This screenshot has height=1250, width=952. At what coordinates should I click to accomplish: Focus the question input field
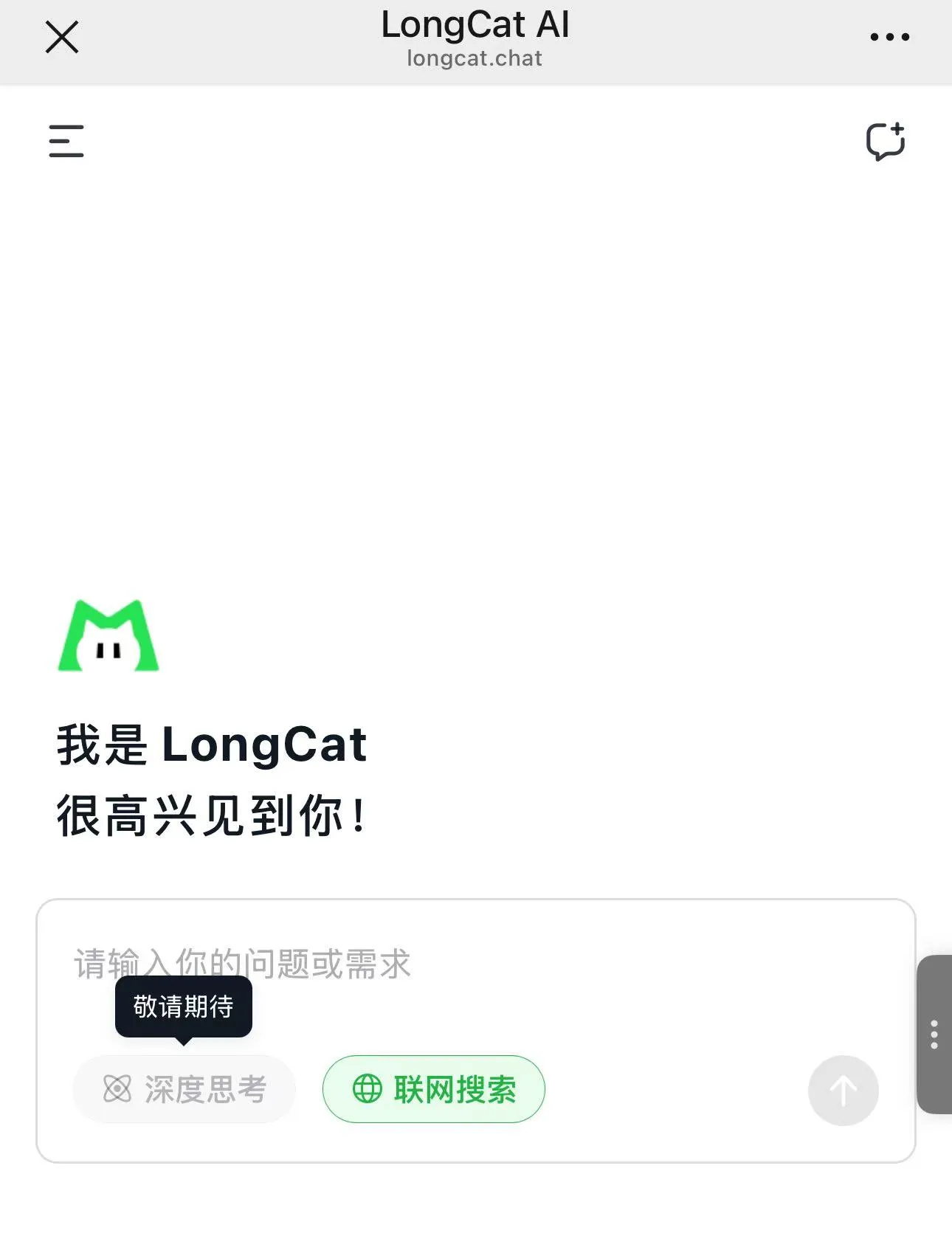[x=472, y=964]
